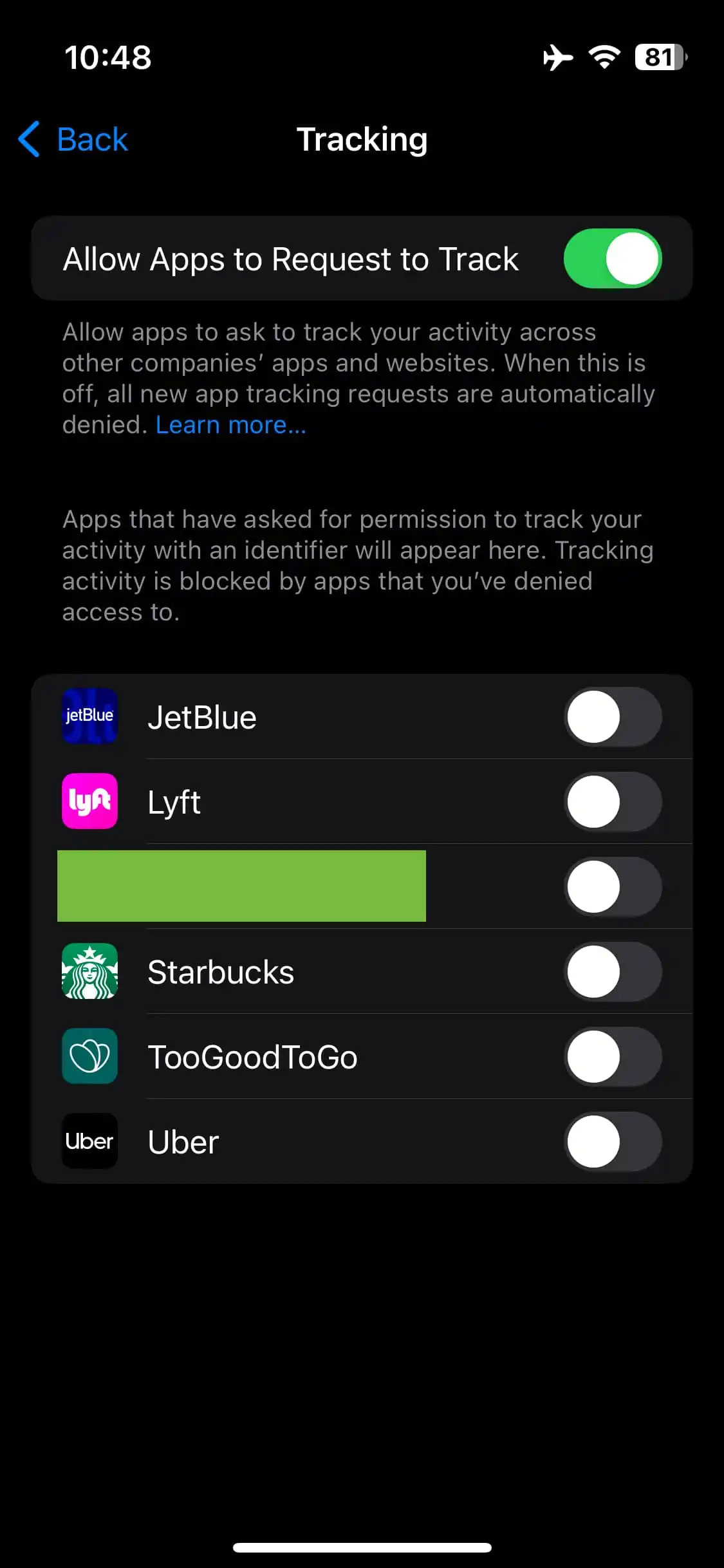Turn on tracking for Lyft
724x1568 pixels.
tap(613, 801)
